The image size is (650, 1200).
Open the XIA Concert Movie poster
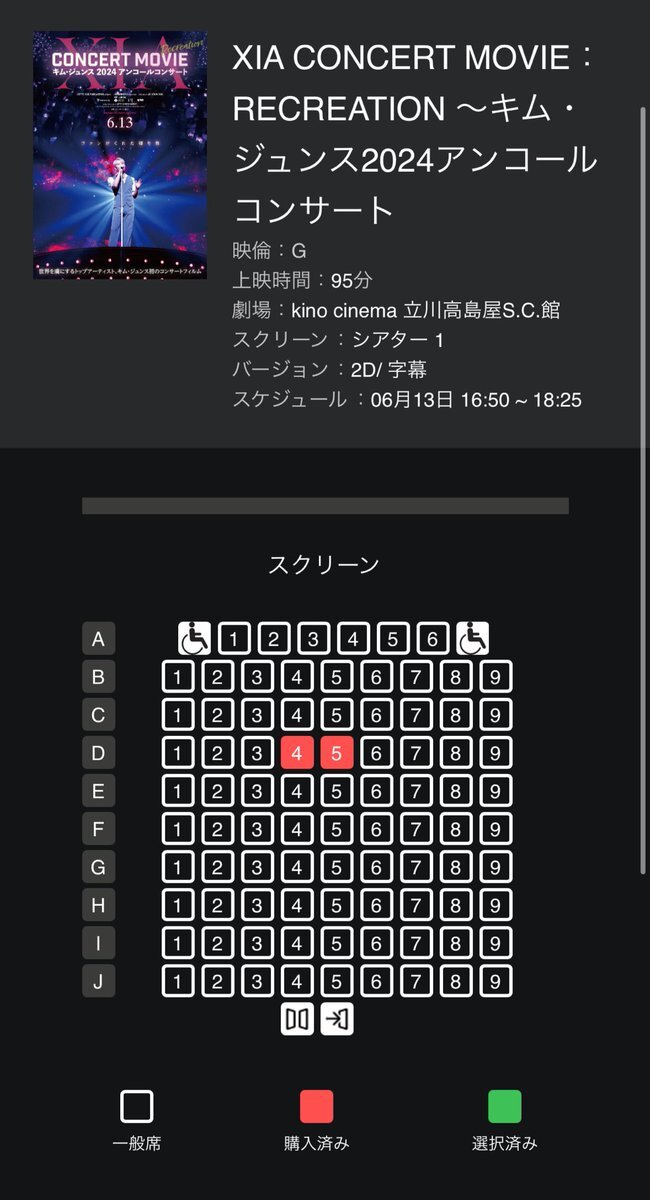(120, 155)
